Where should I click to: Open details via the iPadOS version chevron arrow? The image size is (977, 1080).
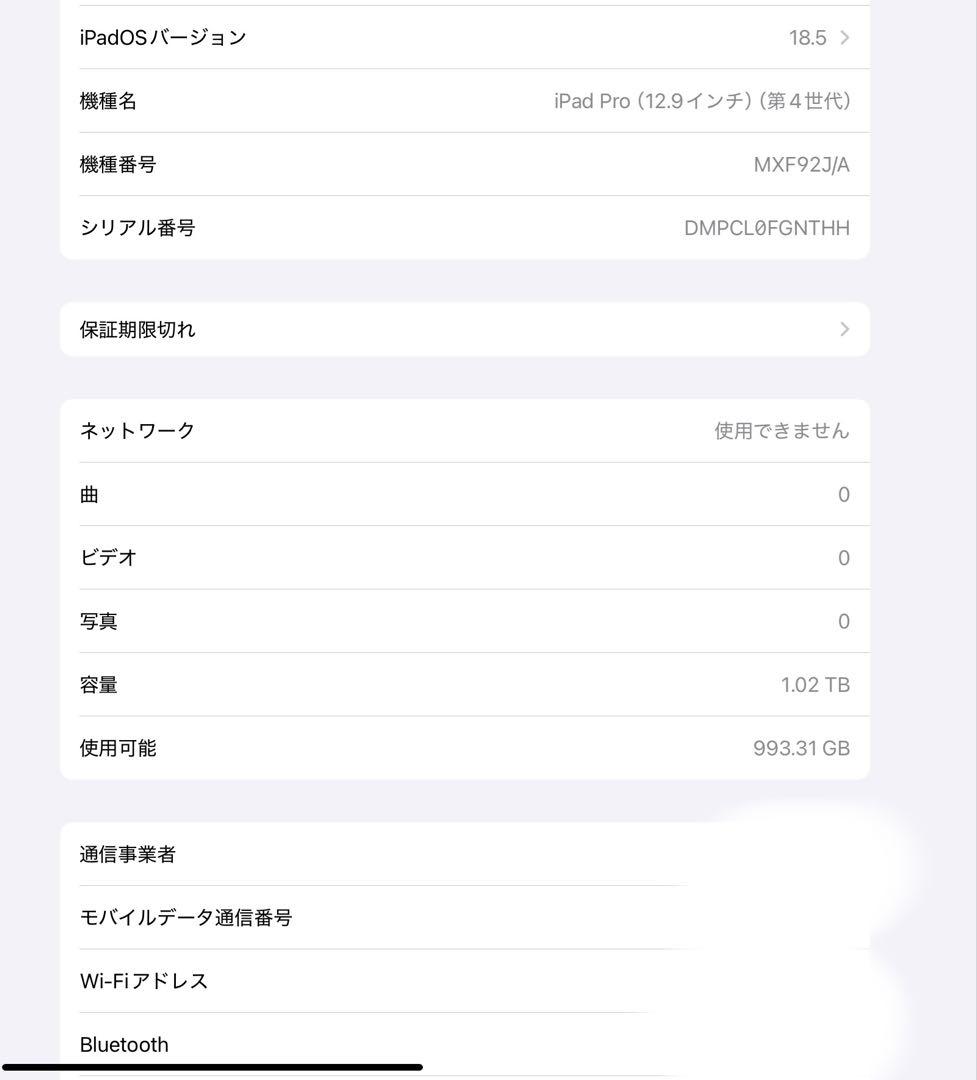843,37
